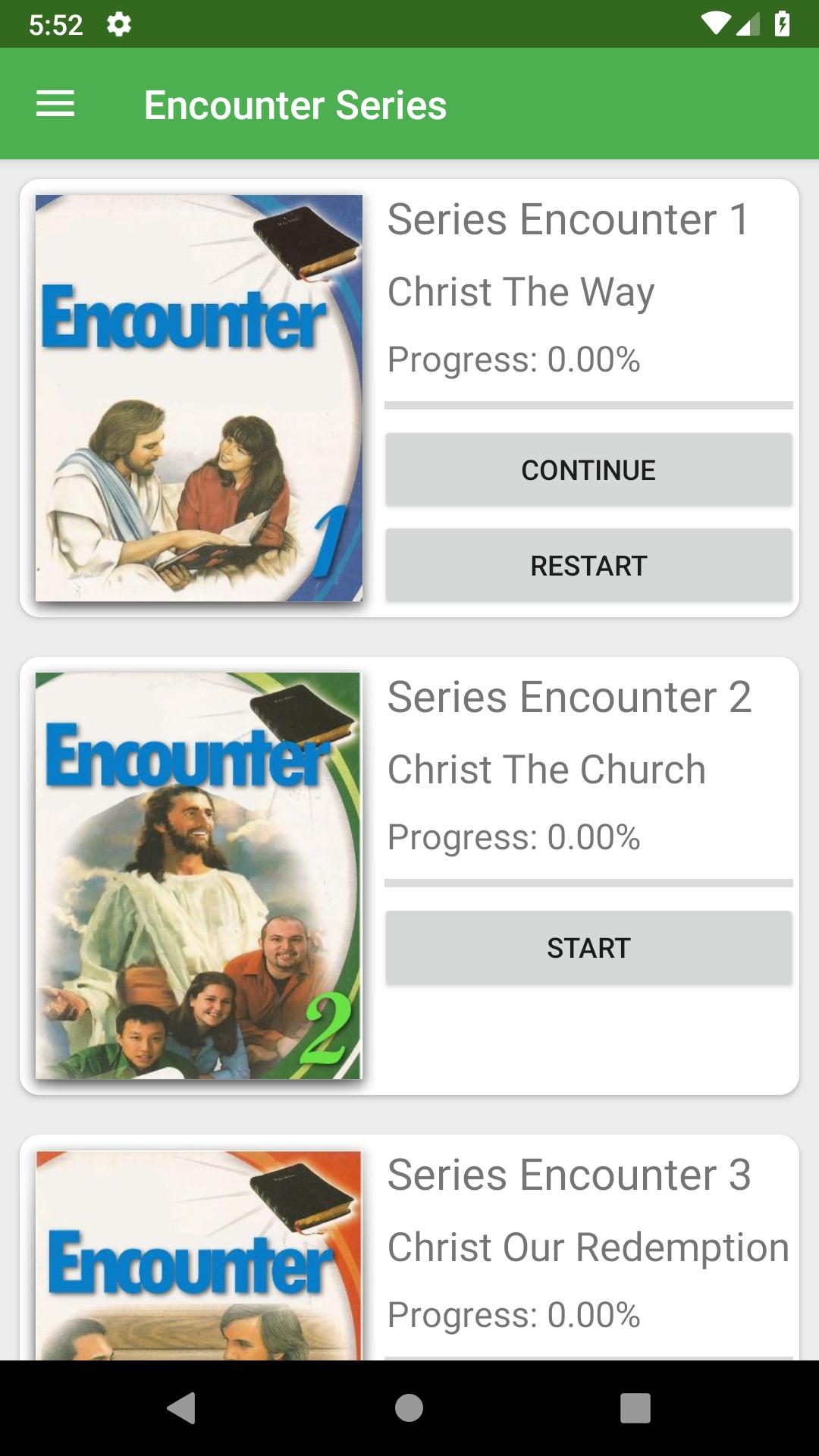Viewport: 819px width, 1456px height.
Task: Return to the home screen
Action: [x=409, y=1408]
